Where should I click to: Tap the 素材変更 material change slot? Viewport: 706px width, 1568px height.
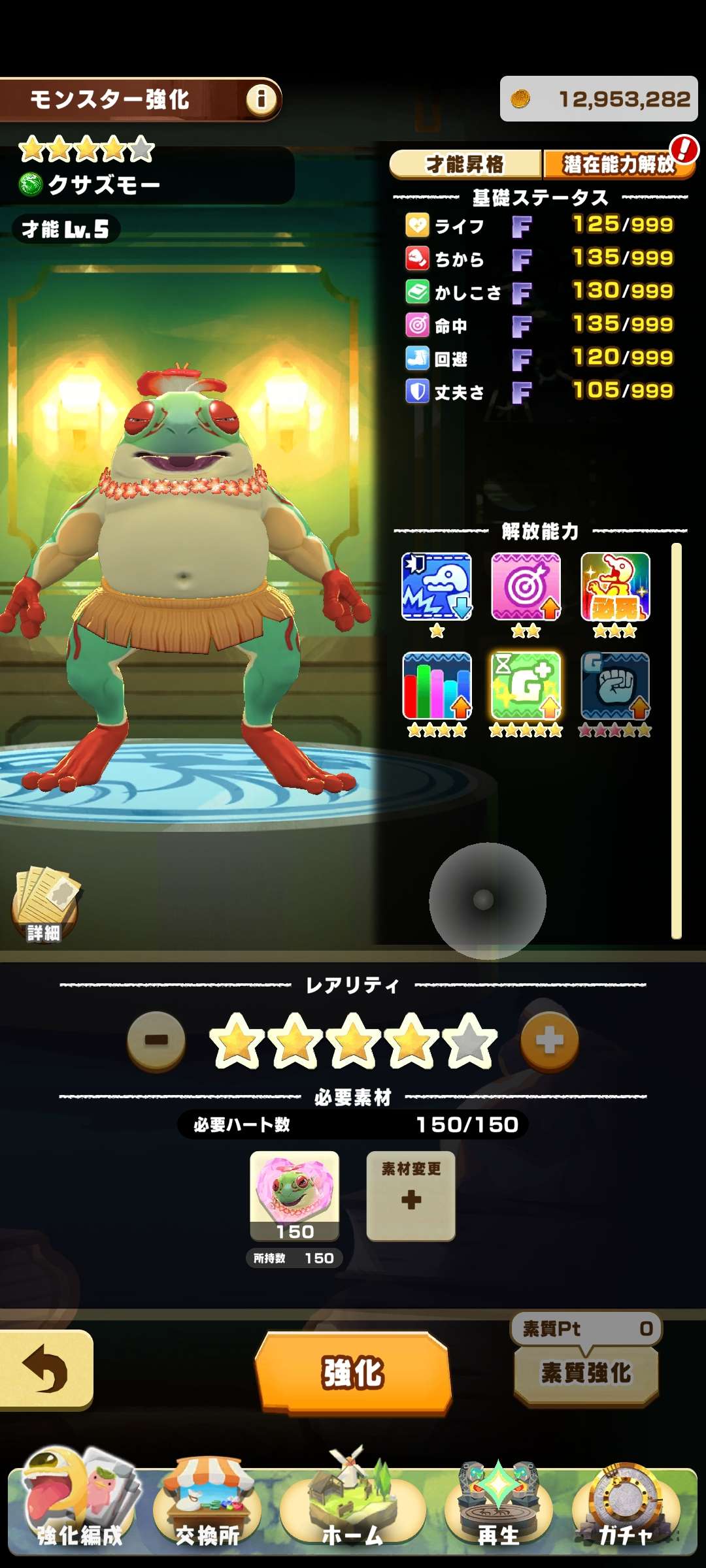pyautogui.click(x=411, y=1196)
